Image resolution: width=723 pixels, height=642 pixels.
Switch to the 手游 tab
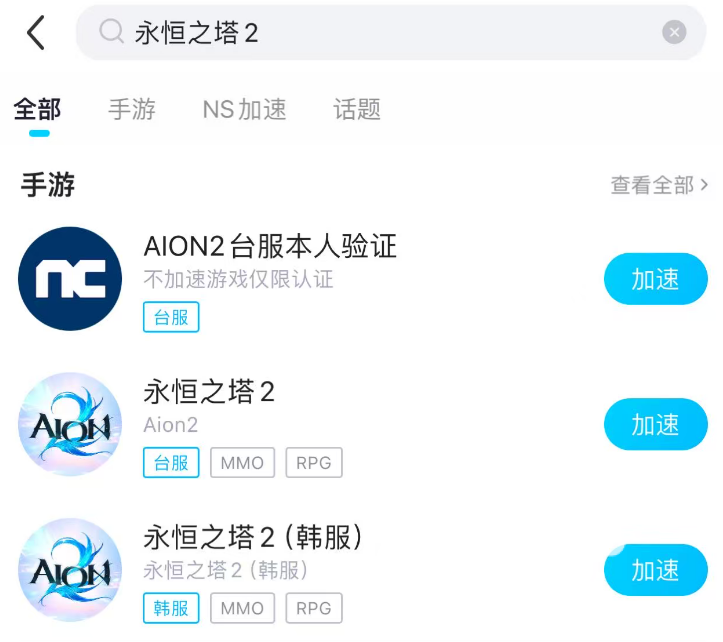pos(132,109)
